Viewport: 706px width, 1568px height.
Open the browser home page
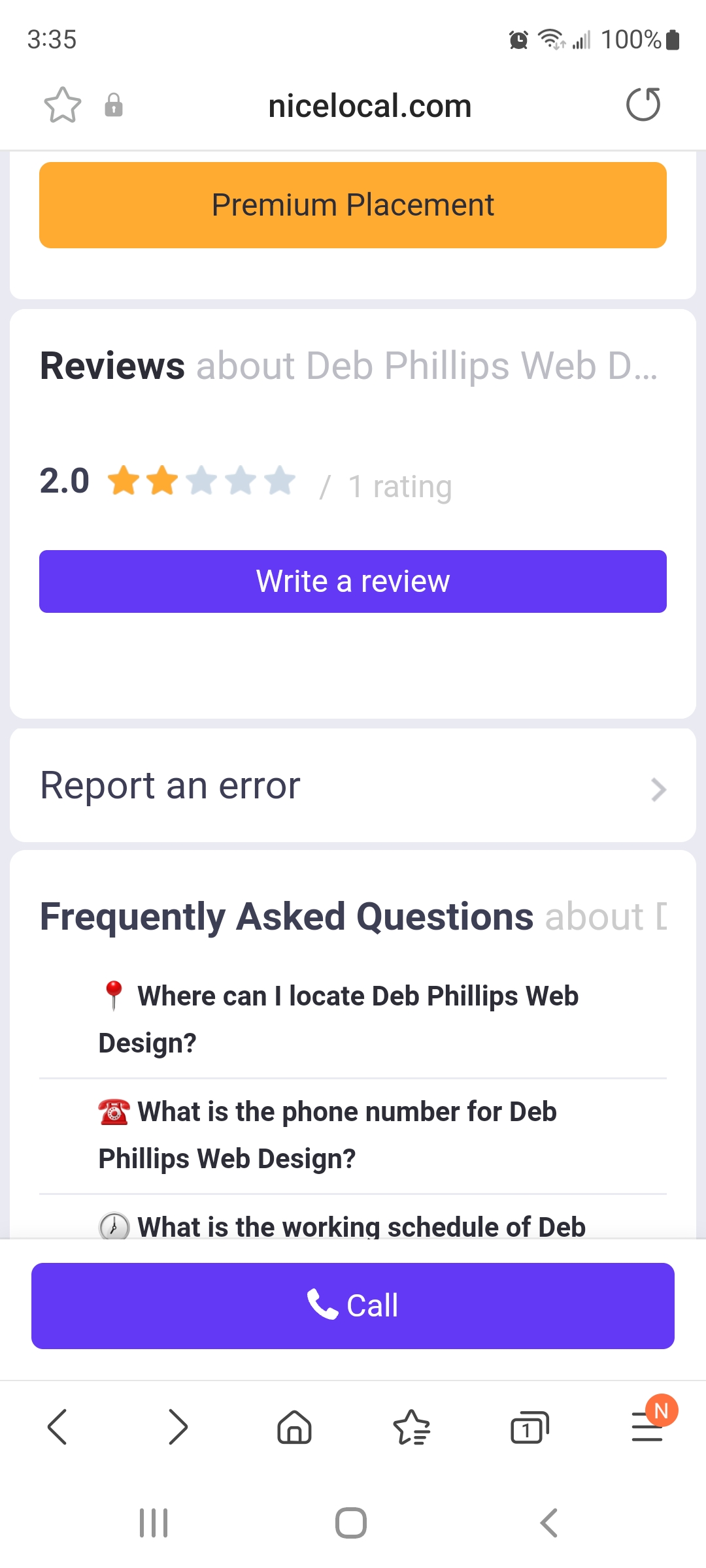[294, 1427]
